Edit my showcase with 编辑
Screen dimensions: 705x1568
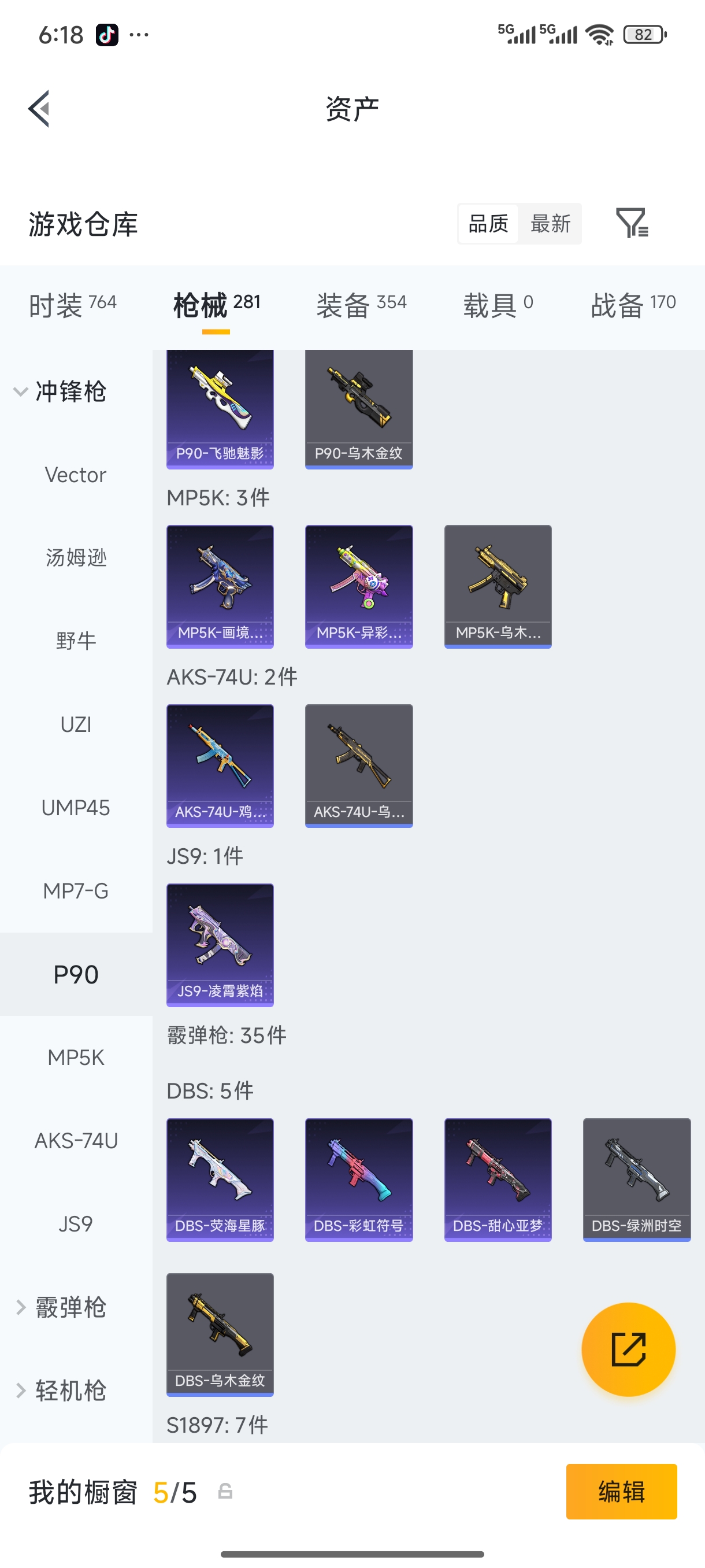(621, 1491)
